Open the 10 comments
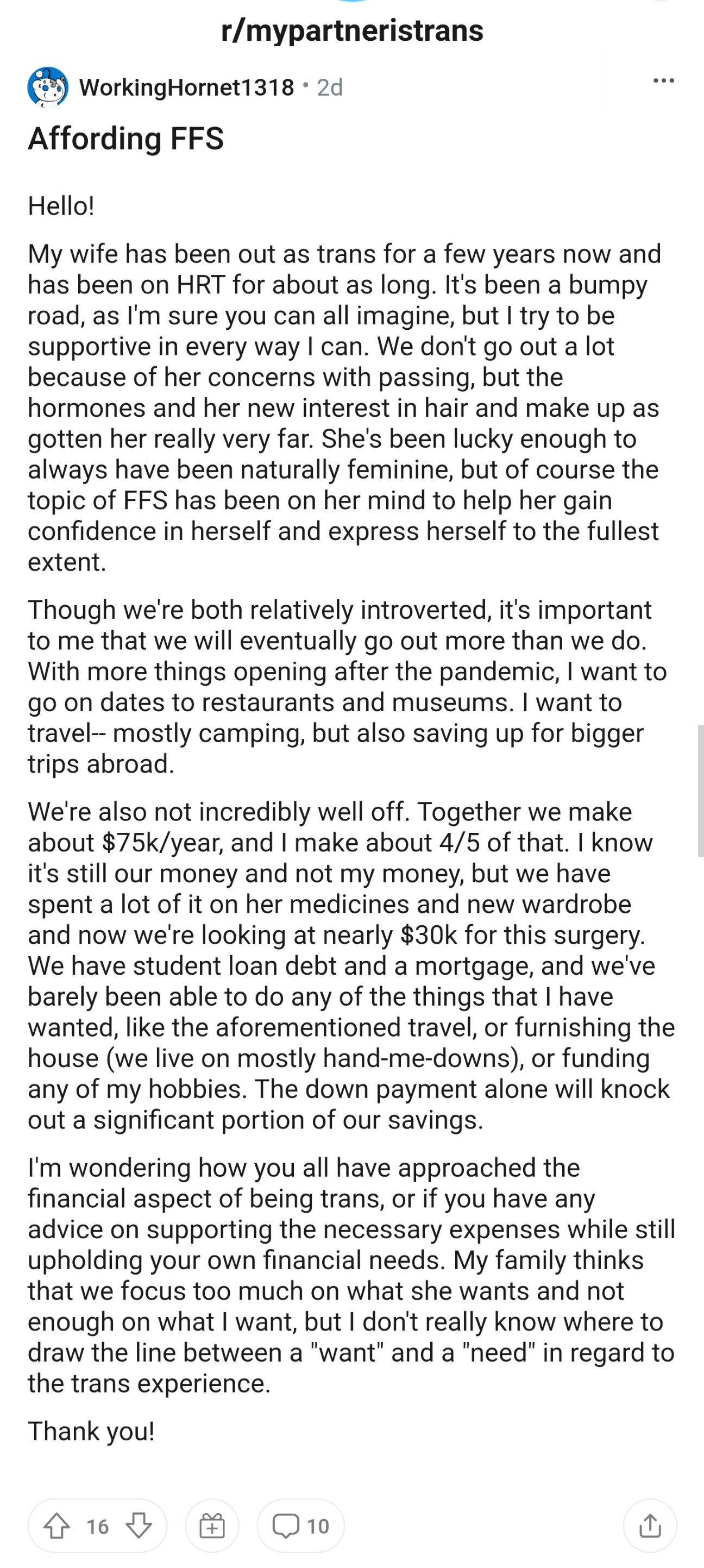The image size is (704, 1568). tap(300, 1527)
